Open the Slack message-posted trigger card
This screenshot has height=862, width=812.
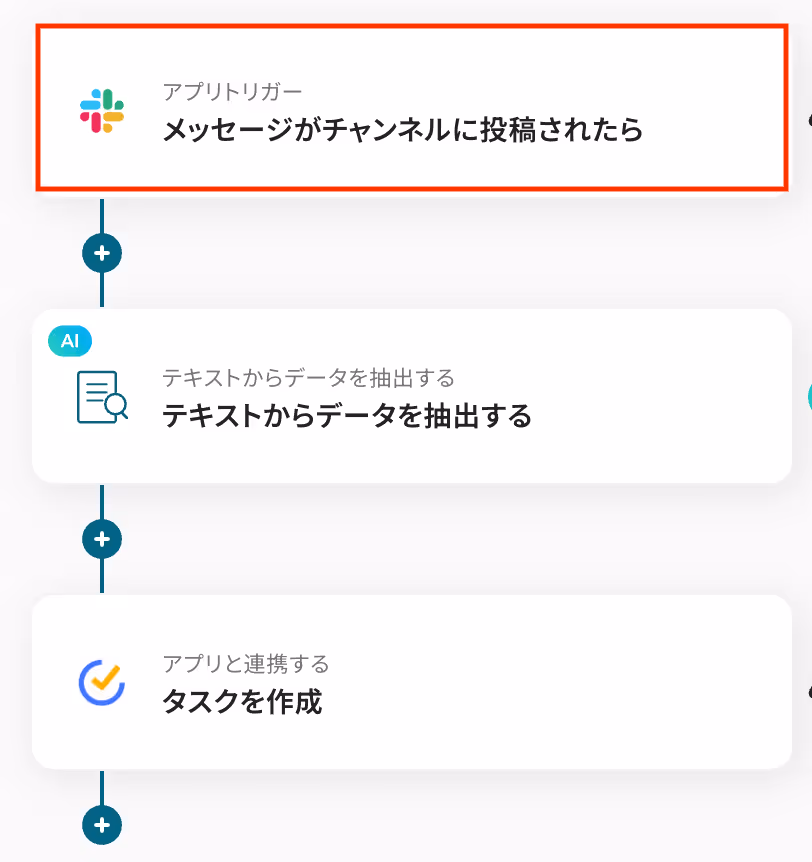point(412,108)
